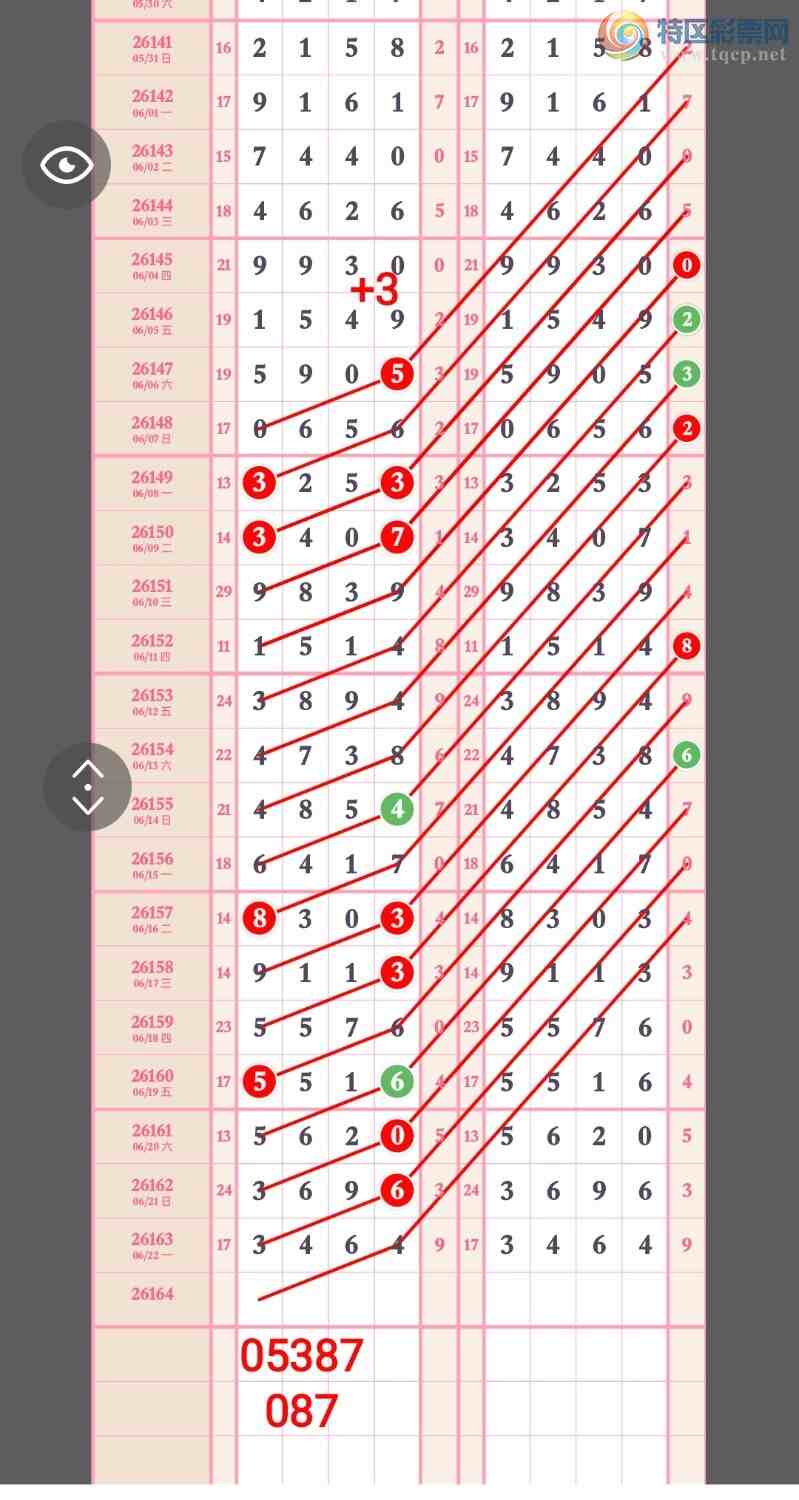Tap the up-down arrows floating button
799x1500 pixels.
88,787
